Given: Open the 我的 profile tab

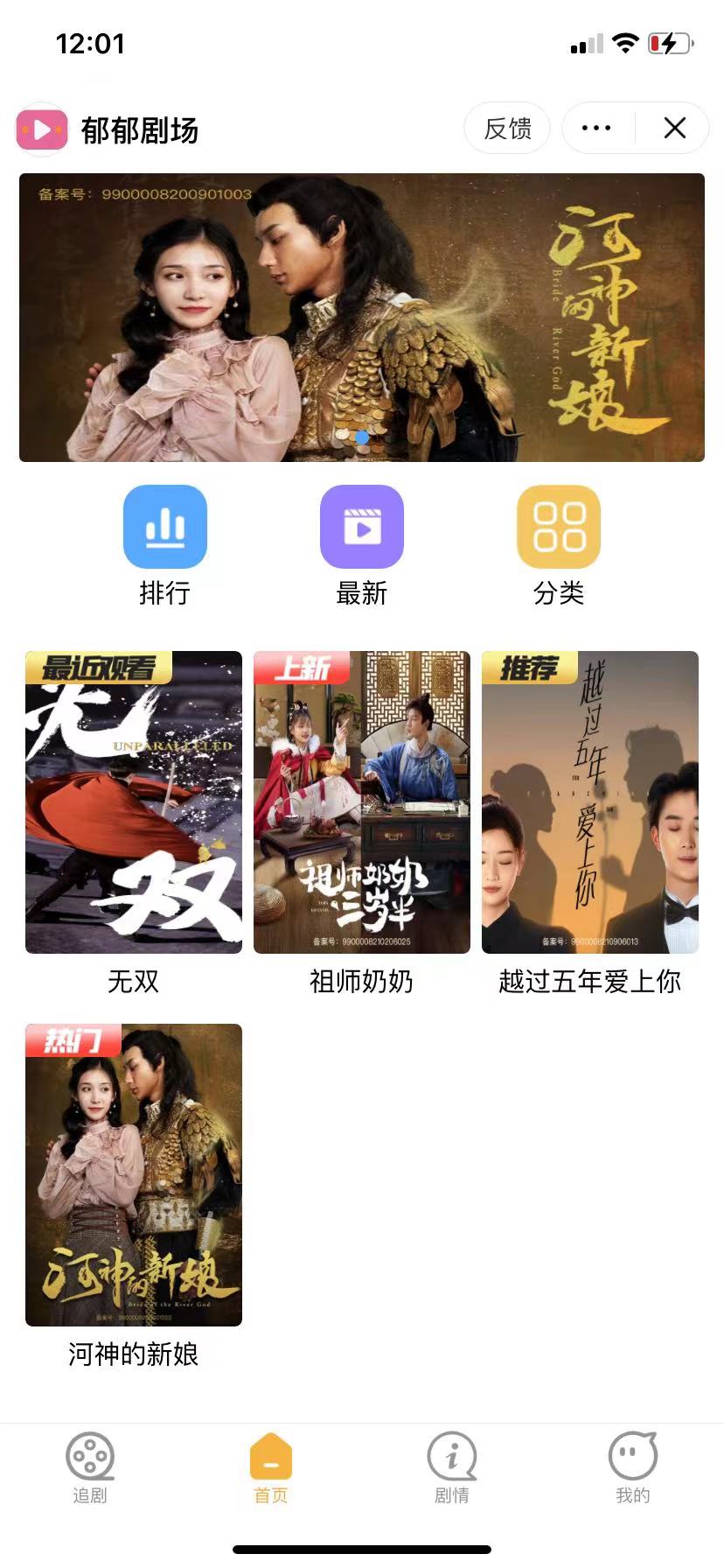Looking at the screenshot, I should (632, 1468).
